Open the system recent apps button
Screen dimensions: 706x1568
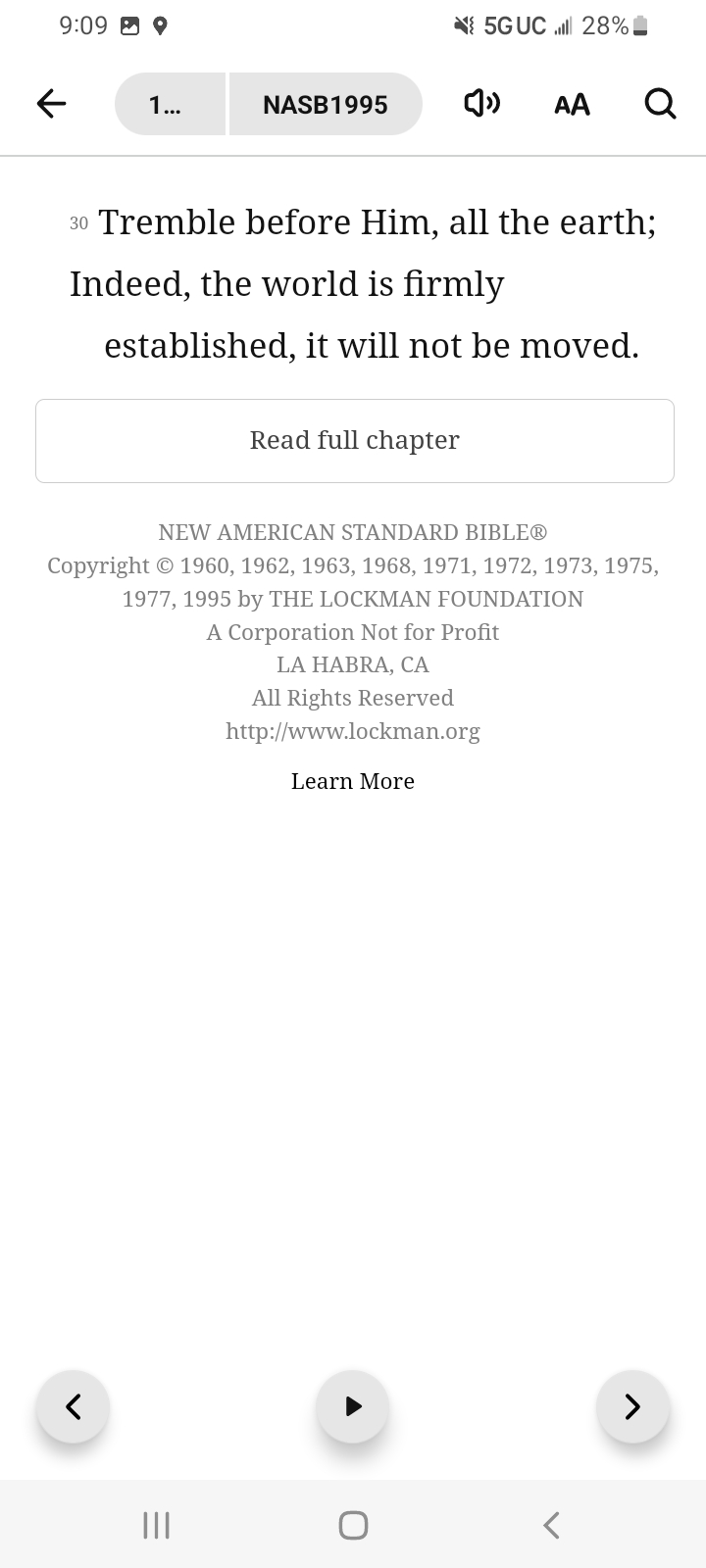156,1525
